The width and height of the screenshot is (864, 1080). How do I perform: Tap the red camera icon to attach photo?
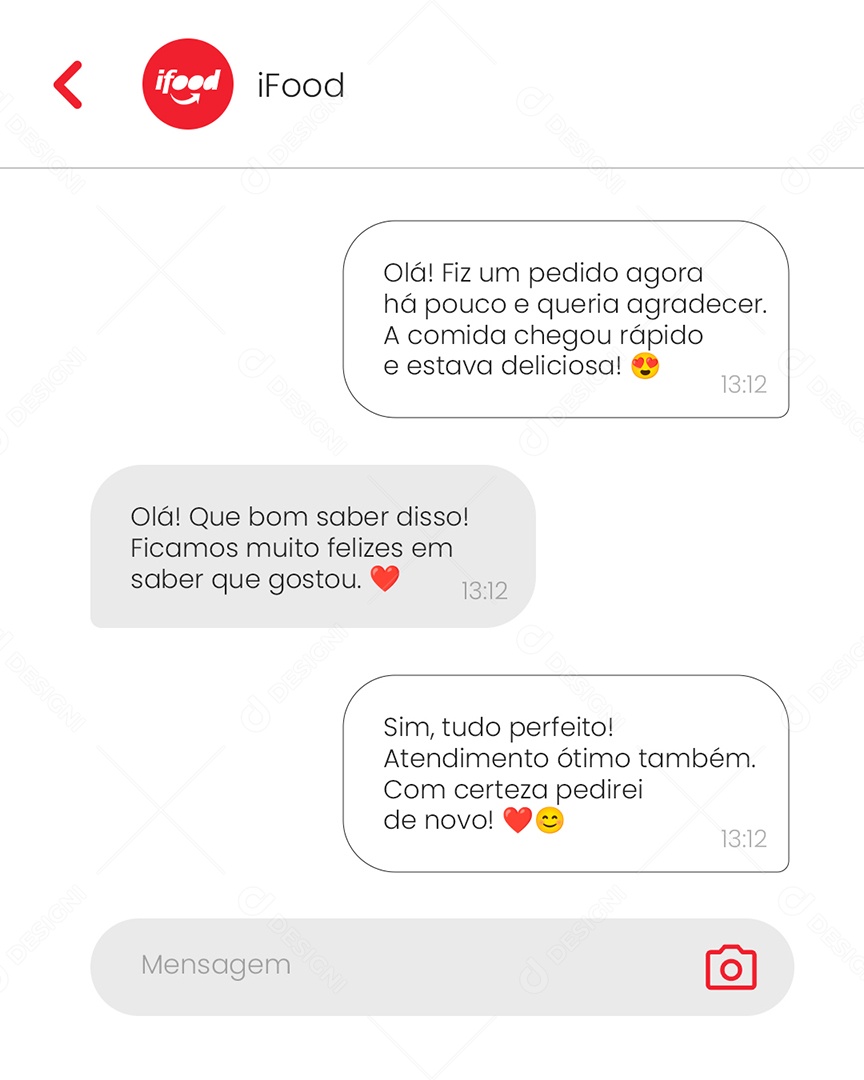pyautogui.click(x=731, y=966)
